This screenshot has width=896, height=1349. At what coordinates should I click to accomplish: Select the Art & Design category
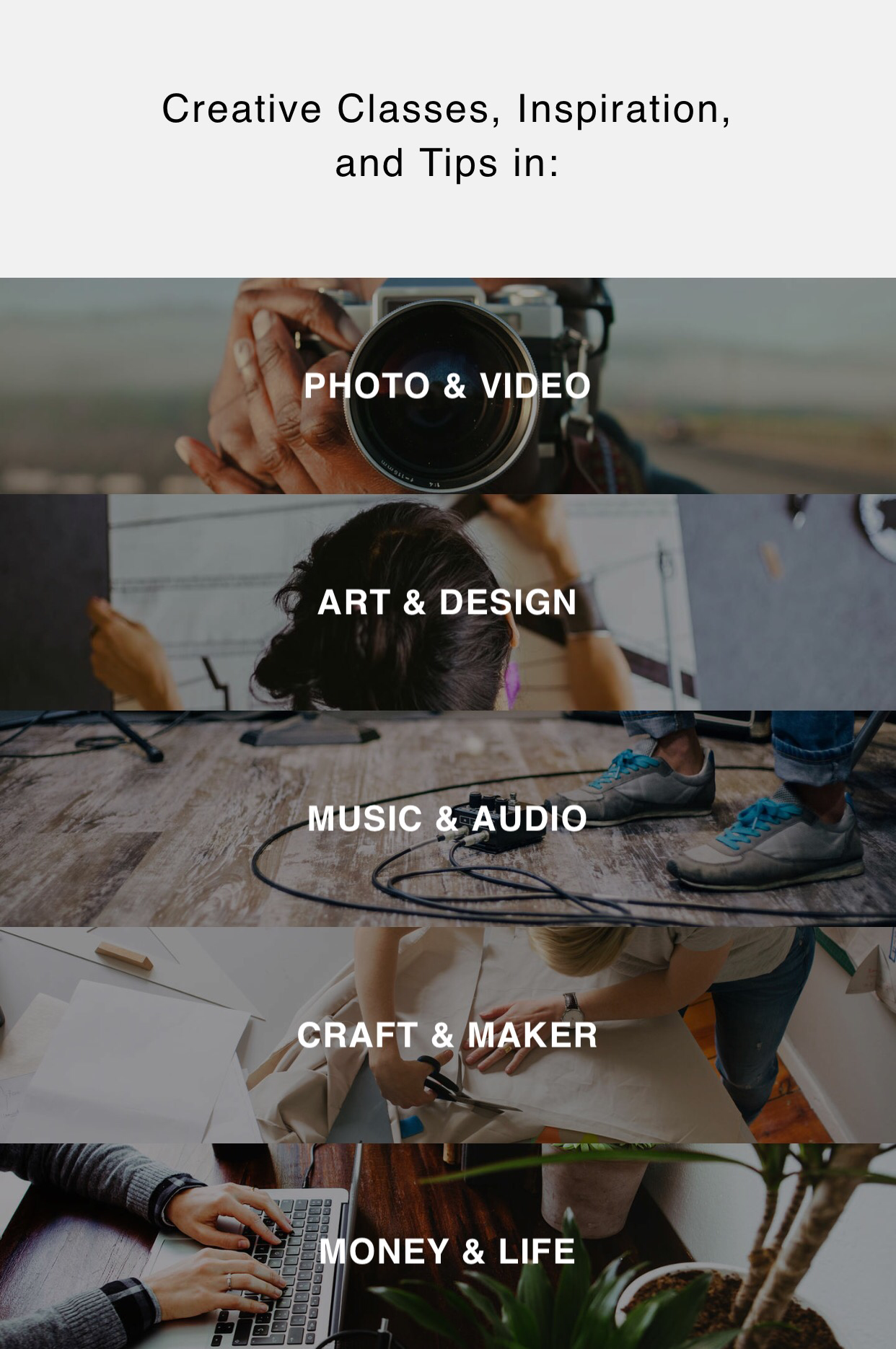coord(447,602)
